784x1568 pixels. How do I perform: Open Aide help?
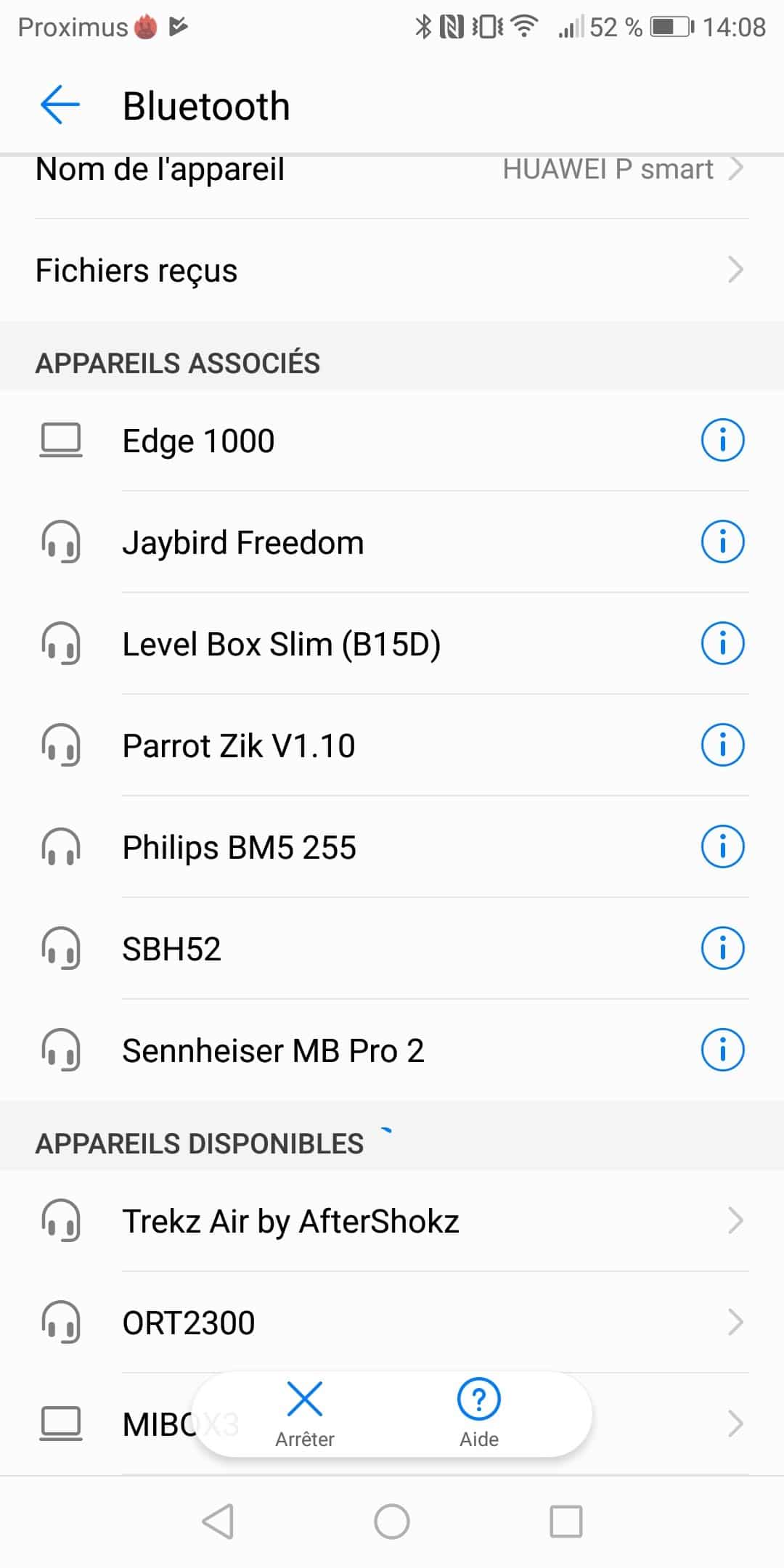pos(479,1415)
